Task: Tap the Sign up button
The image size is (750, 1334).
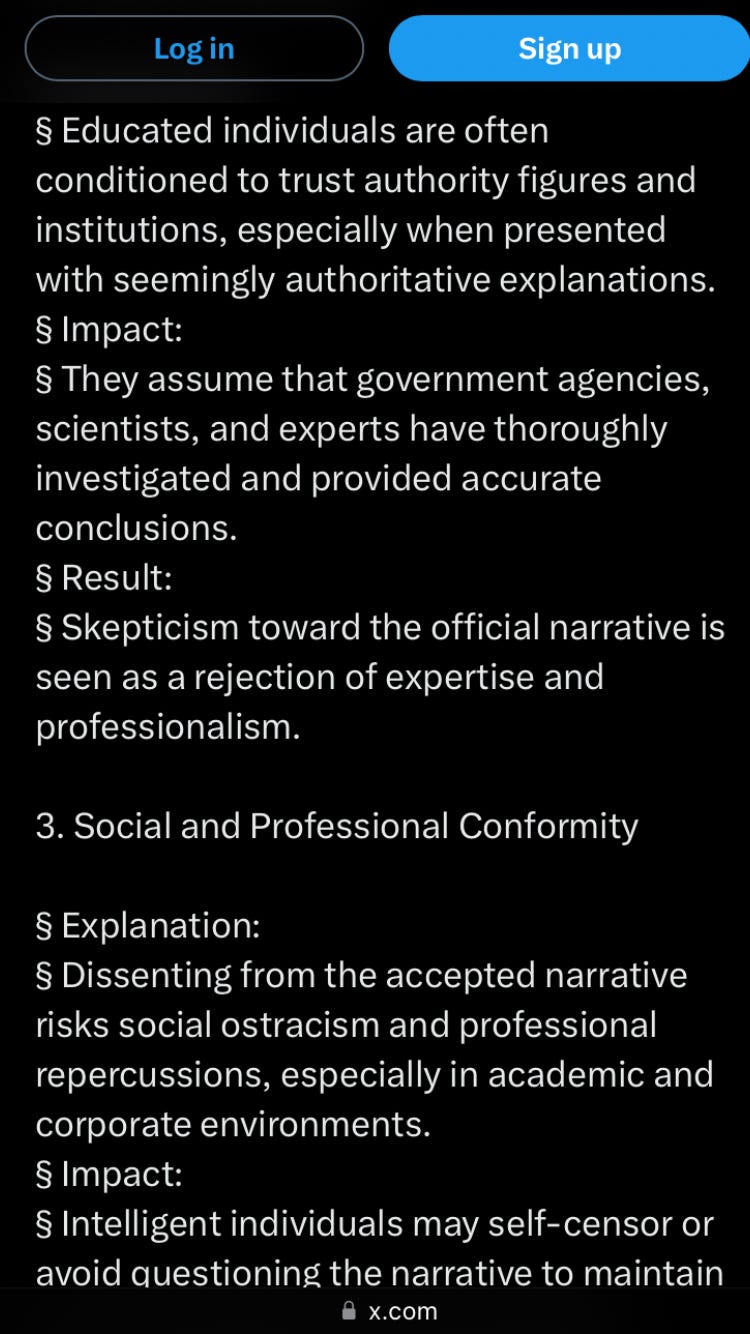Action: 569,49
